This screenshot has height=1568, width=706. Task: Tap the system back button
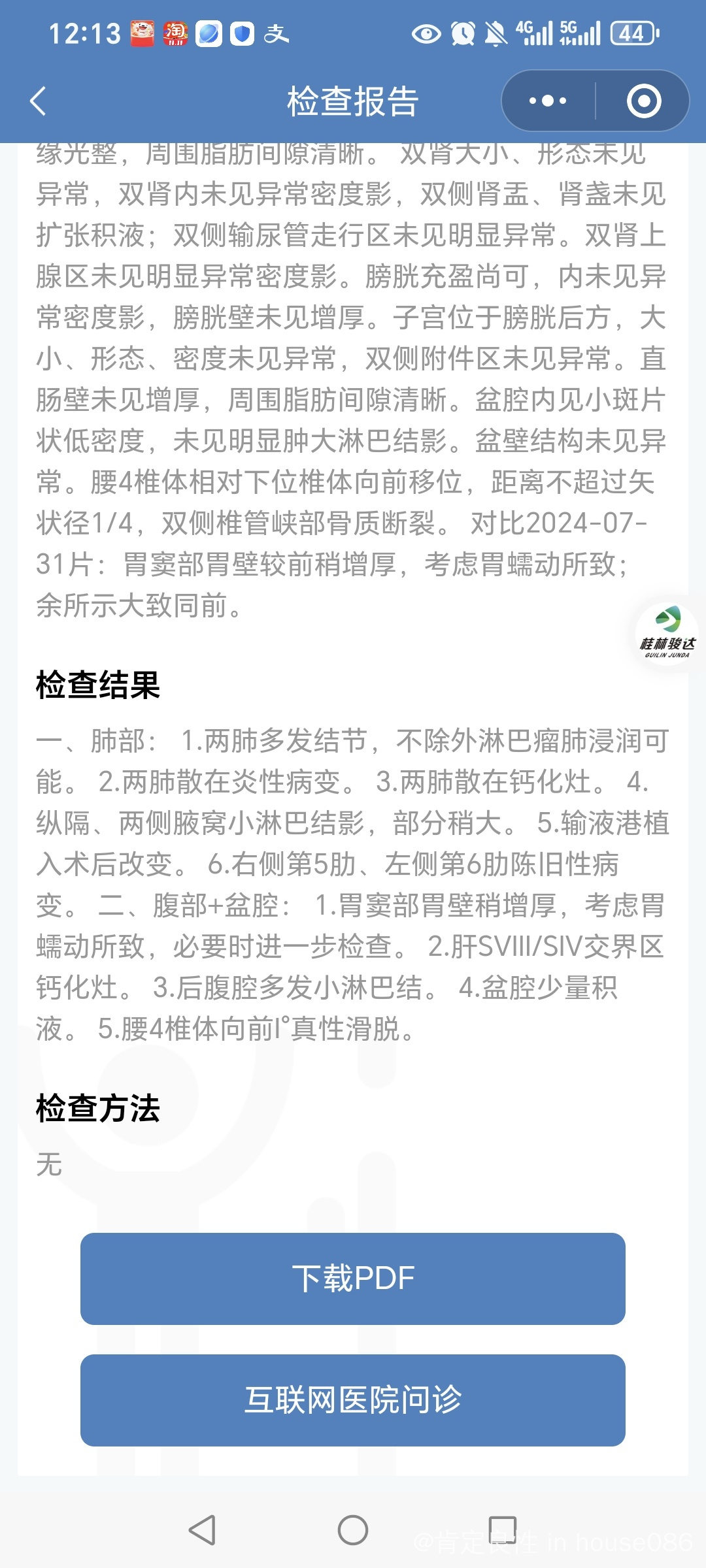click(x=202, y=1529)
